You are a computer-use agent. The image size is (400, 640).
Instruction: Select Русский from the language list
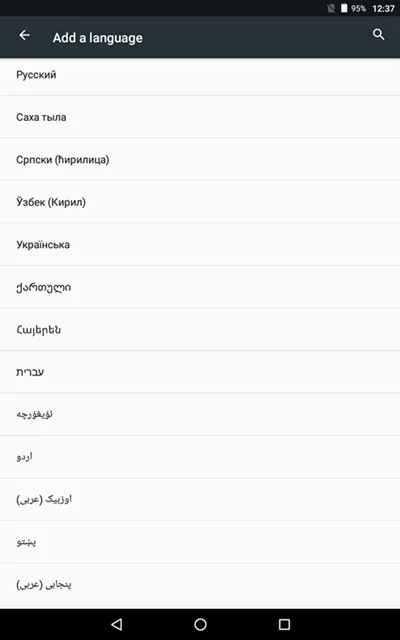pos(200,75)
